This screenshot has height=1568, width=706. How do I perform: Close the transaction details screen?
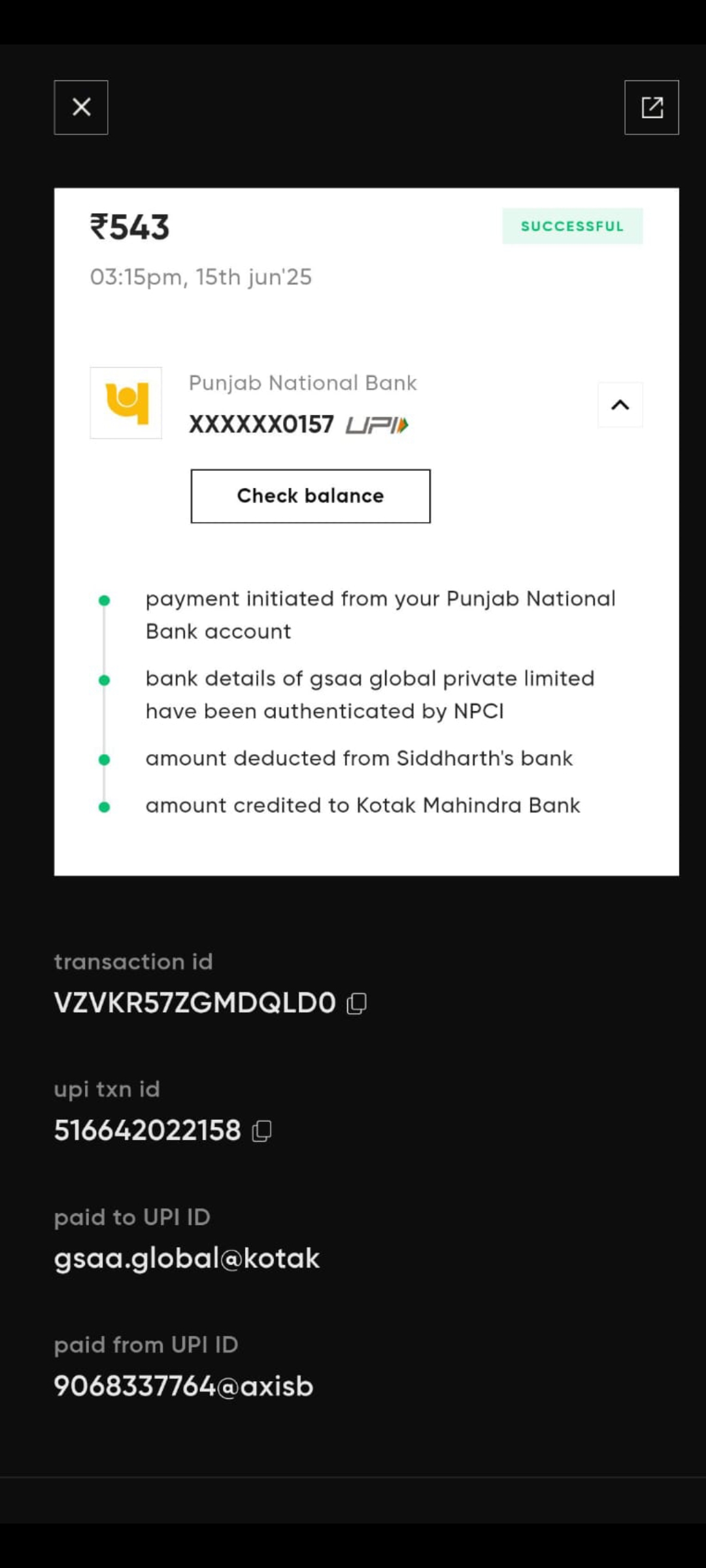81,107
